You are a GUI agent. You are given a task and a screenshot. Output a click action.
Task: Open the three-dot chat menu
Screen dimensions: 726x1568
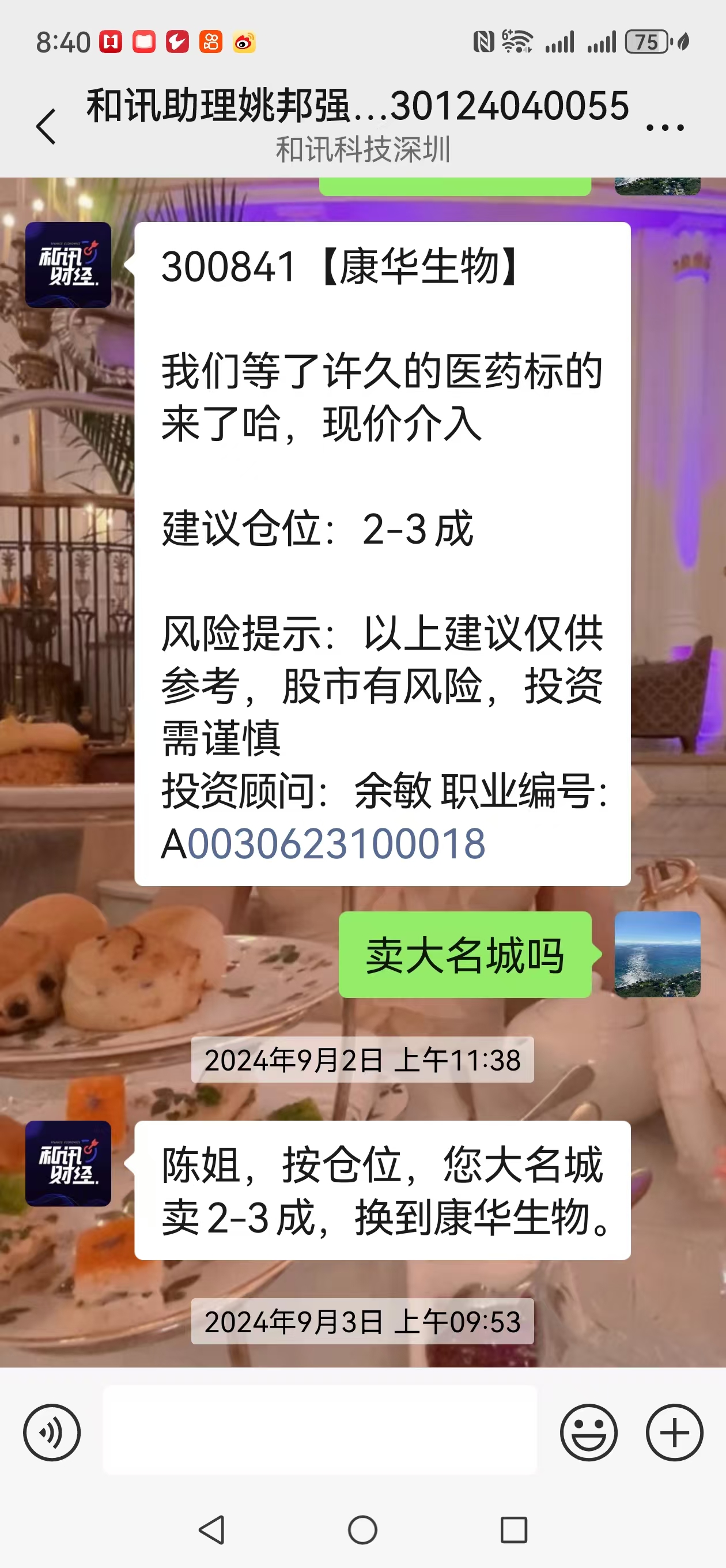coord(664,127)
